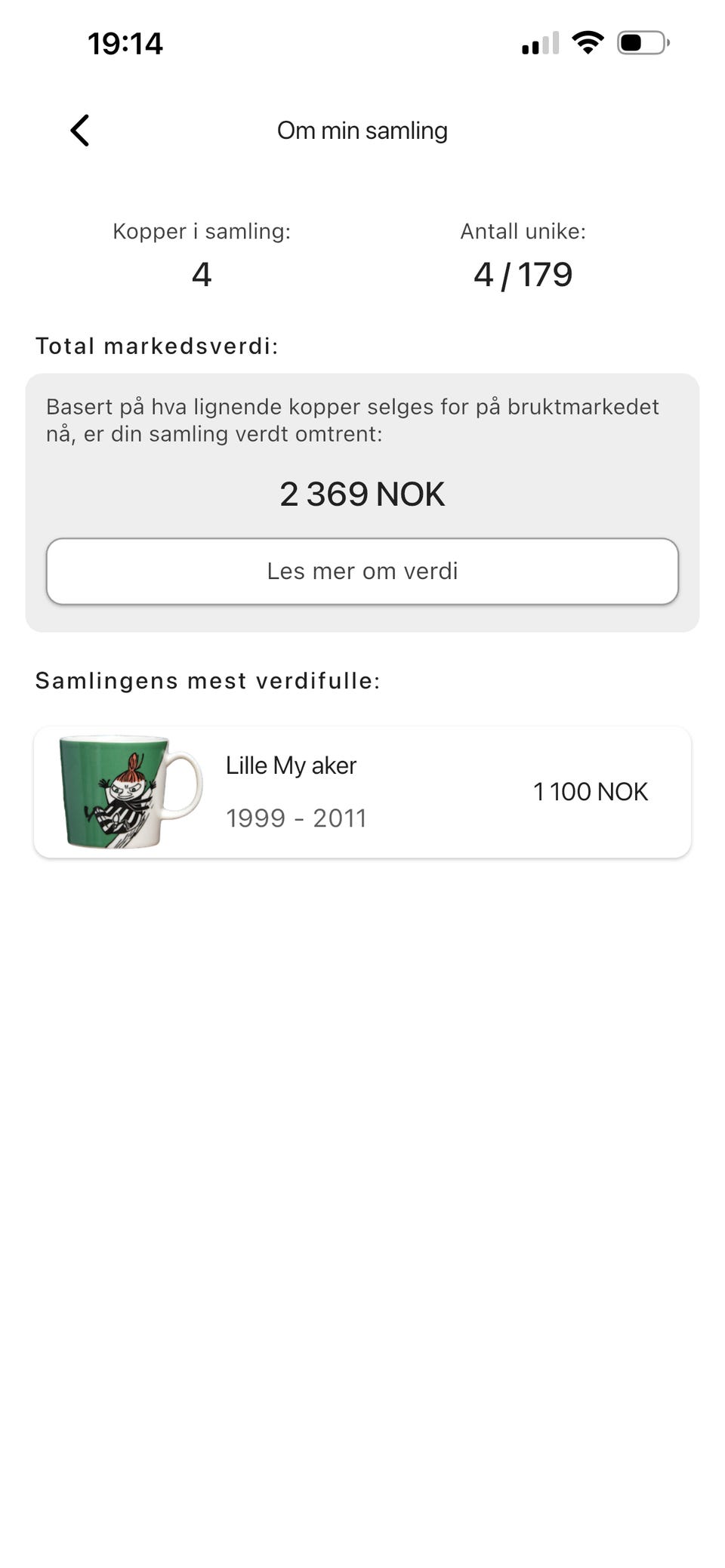Tap the gray market value description box
Screen dimensions: 725x1568
tap(362, 501)
